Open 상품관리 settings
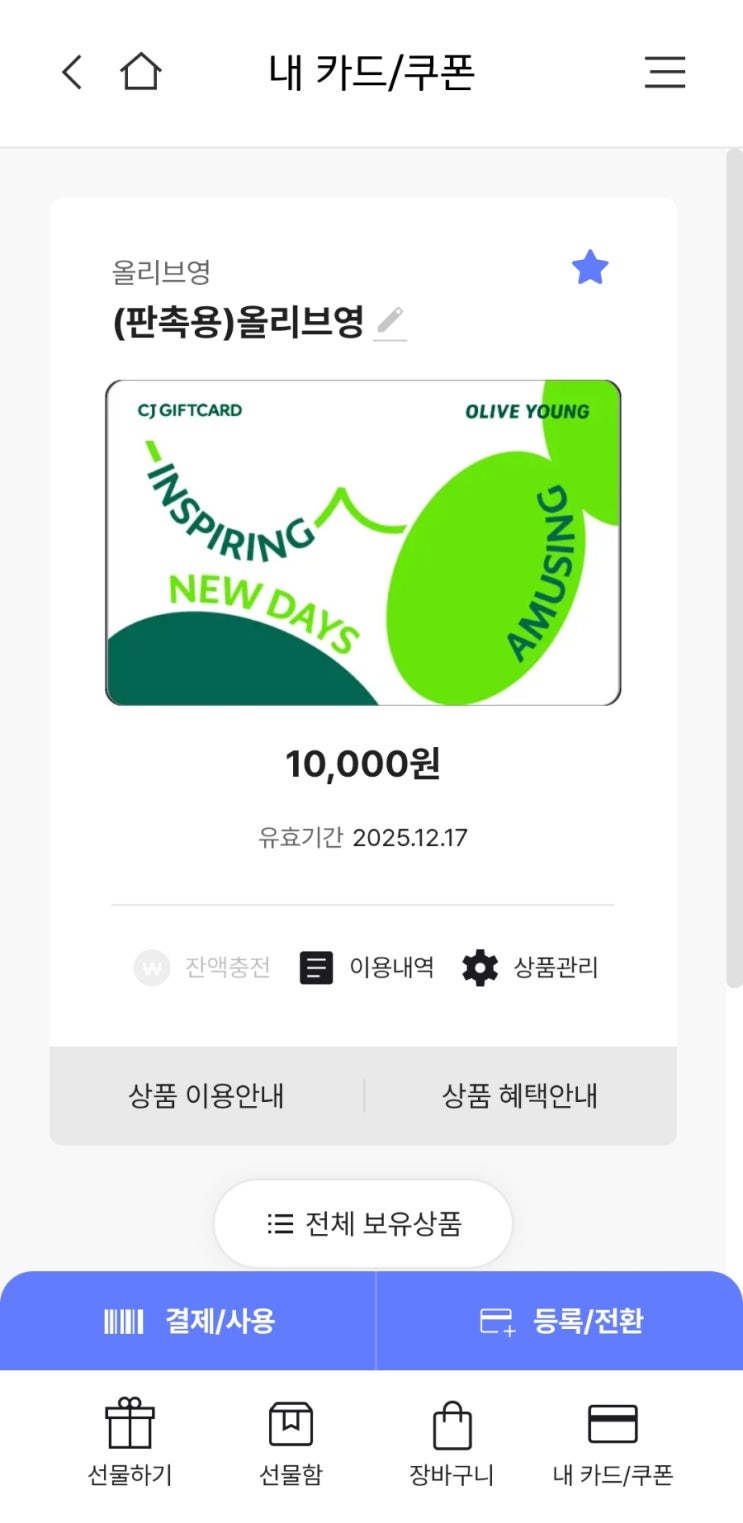The height and width of the screenshot is (1523, 743). 530,968
